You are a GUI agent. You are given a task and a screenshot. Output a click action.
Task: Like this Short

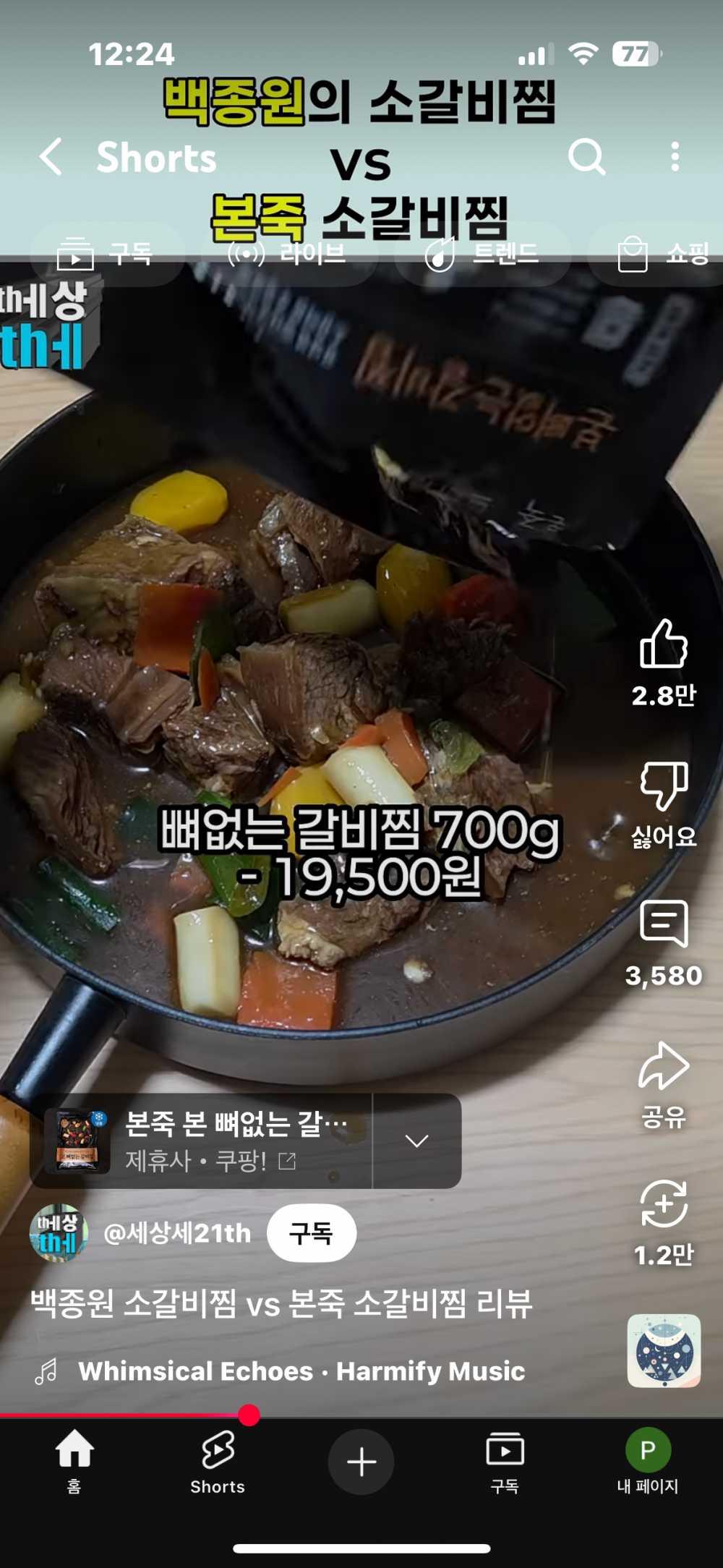coord(663,644)
